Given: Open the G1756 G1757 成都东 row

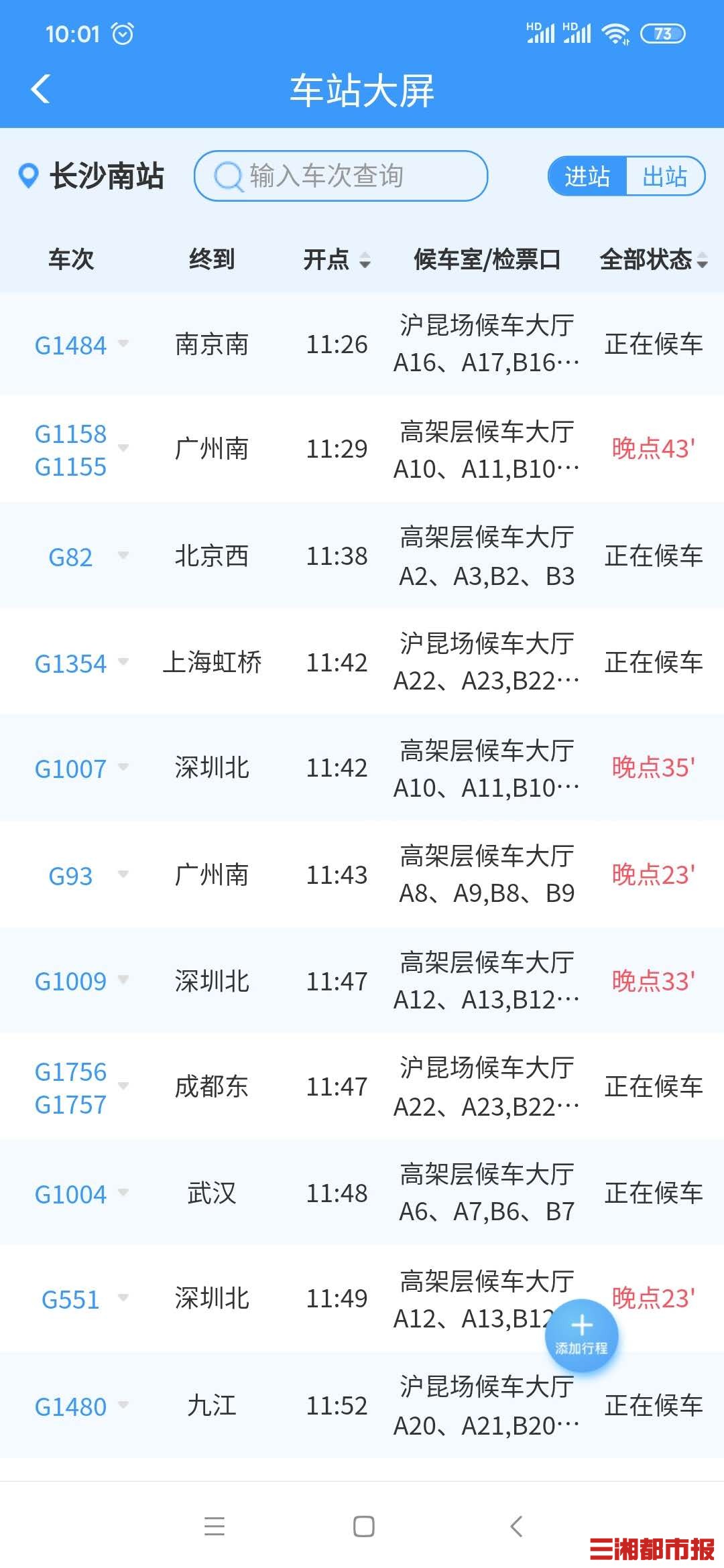Looking at the screenshot, I should pyautogui.click(x=71, y=1087).
